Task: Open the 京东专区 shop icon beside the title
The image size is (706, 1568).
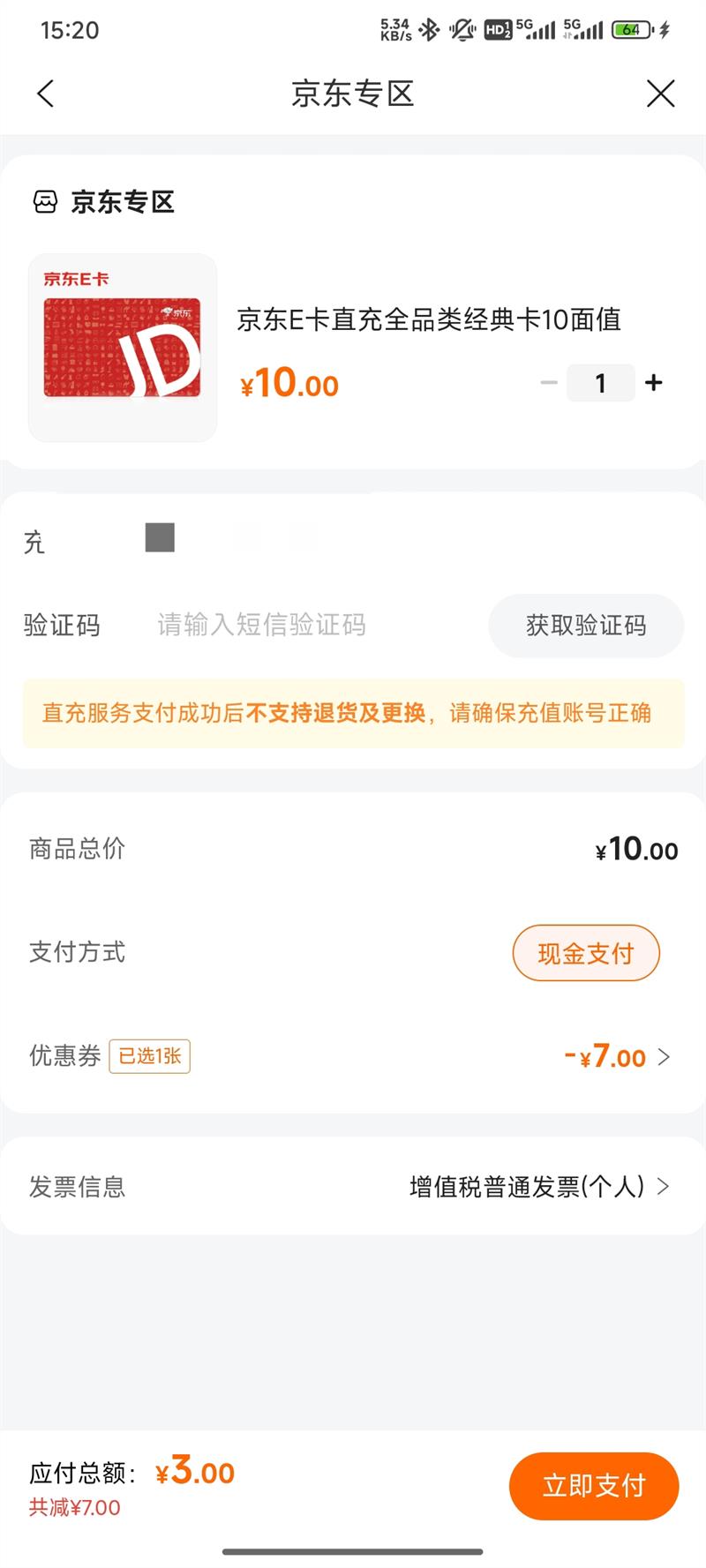Action: pos(45,202)
